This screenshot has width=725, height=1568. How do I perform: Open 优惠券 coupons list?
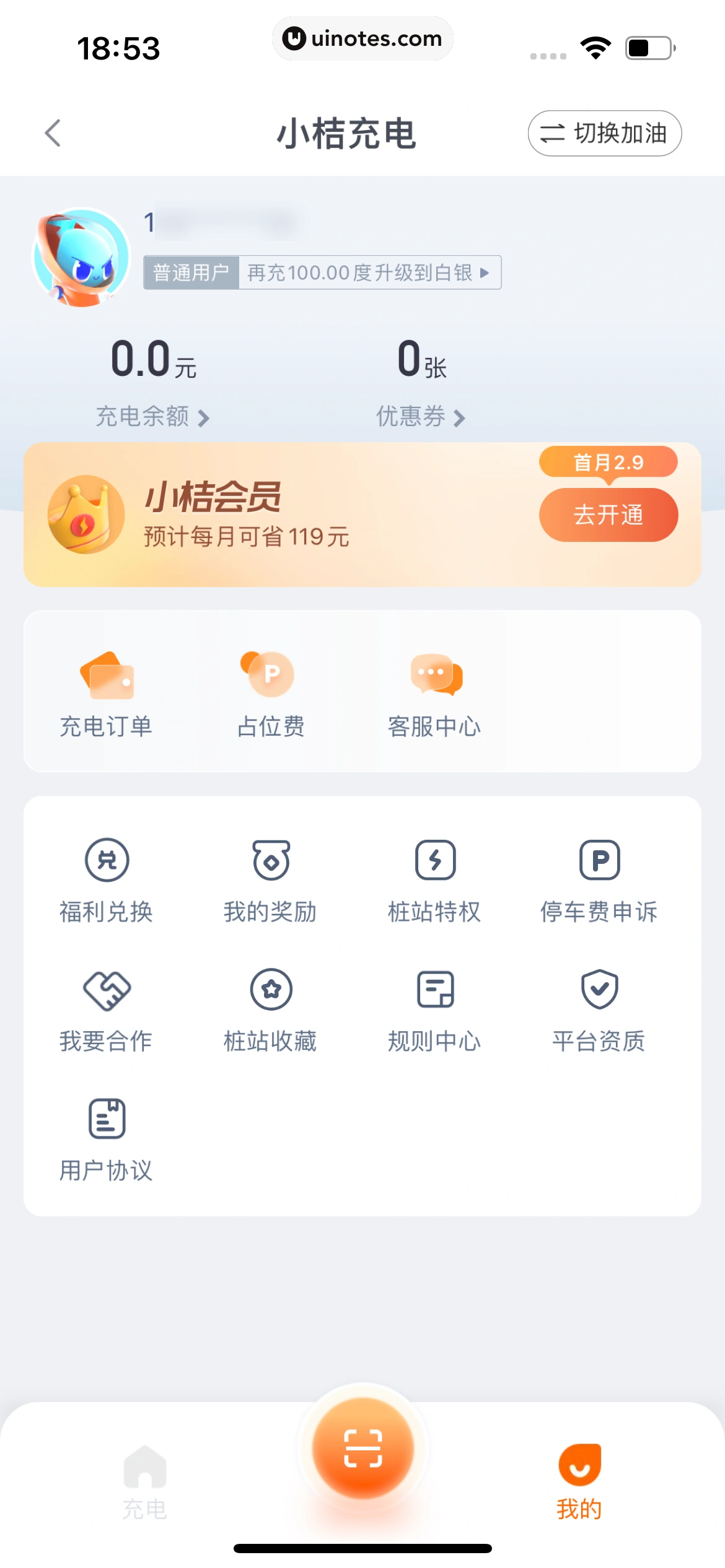(x=420, y=416)
